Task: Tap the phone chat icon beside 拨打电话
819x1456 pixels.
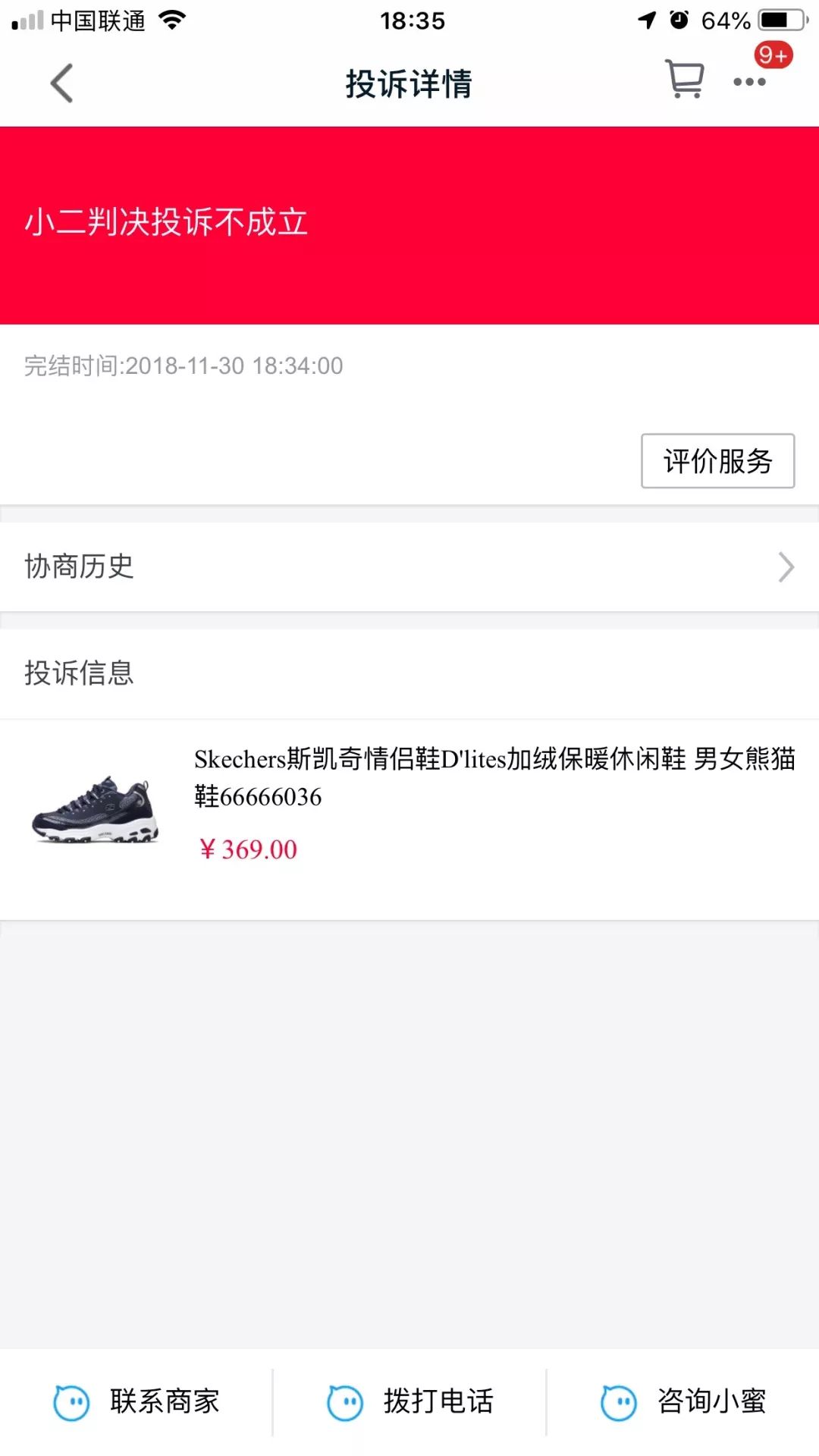Action: [345, 1401]
